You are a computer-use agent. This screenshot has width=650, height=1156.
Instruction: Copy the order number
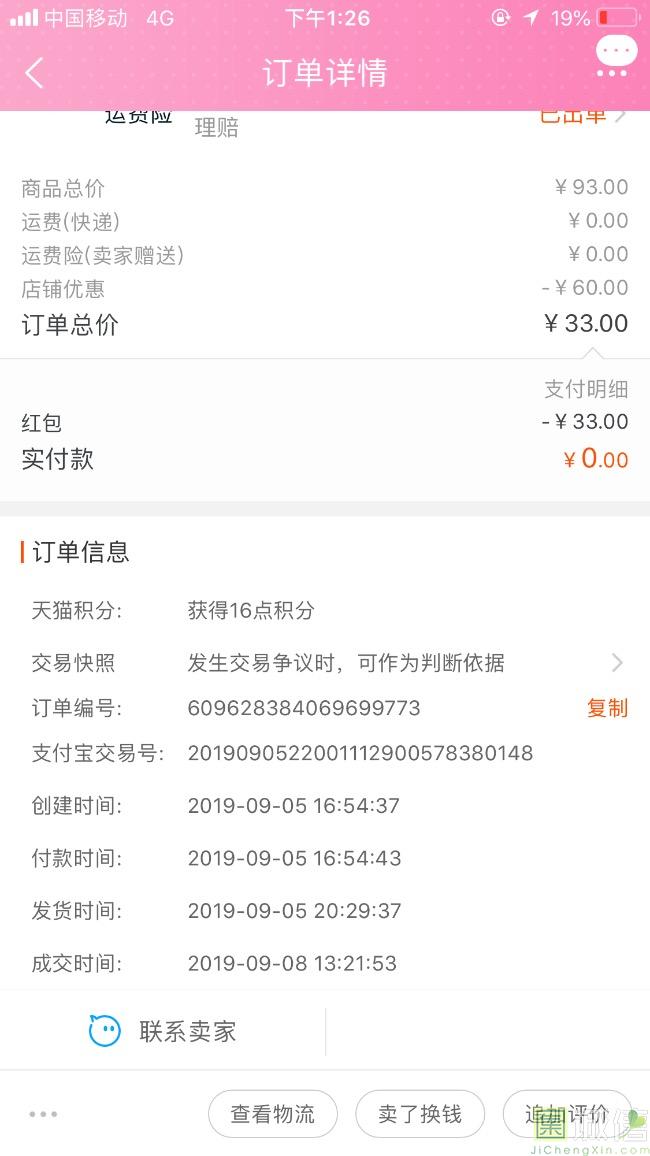click(607, 708)
